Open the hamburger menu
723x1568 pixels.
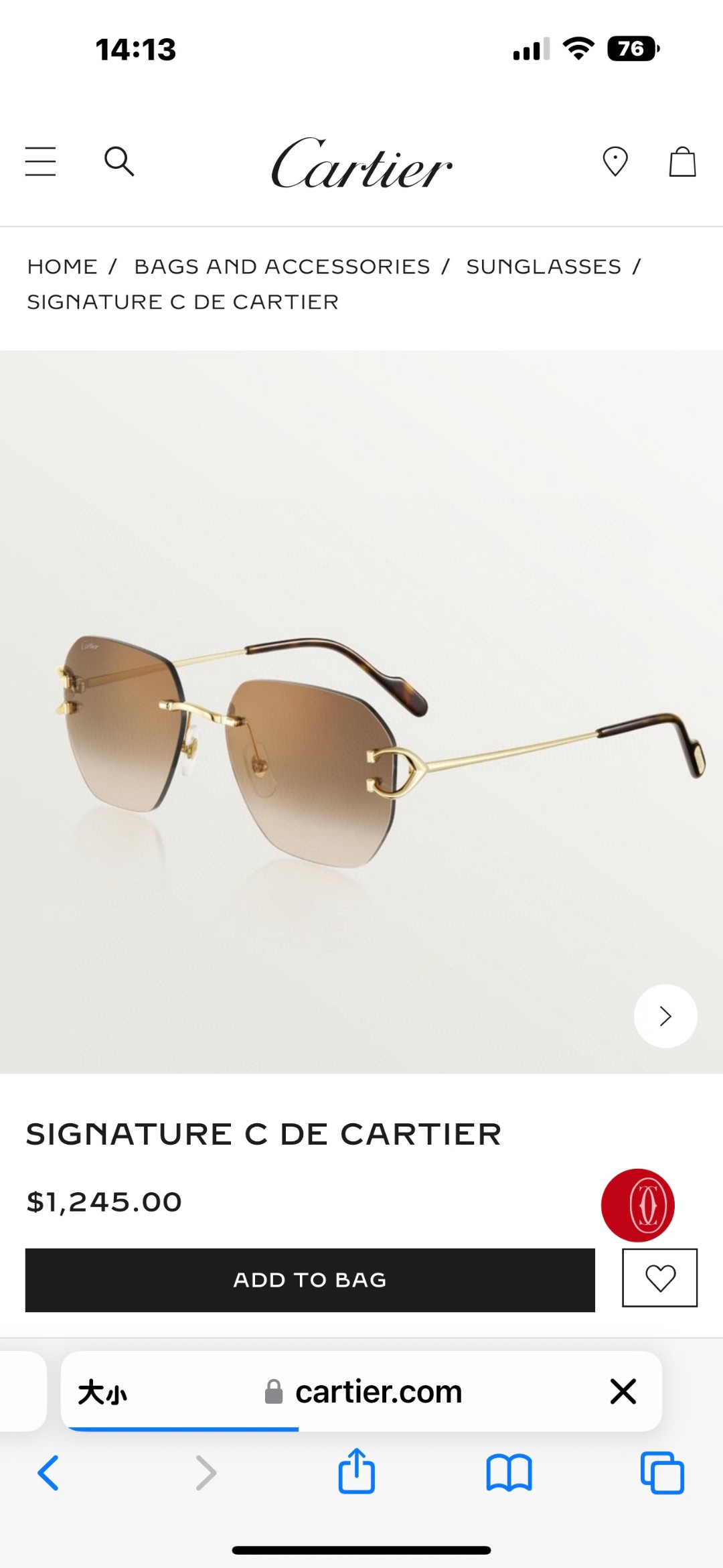coord(40,161)
